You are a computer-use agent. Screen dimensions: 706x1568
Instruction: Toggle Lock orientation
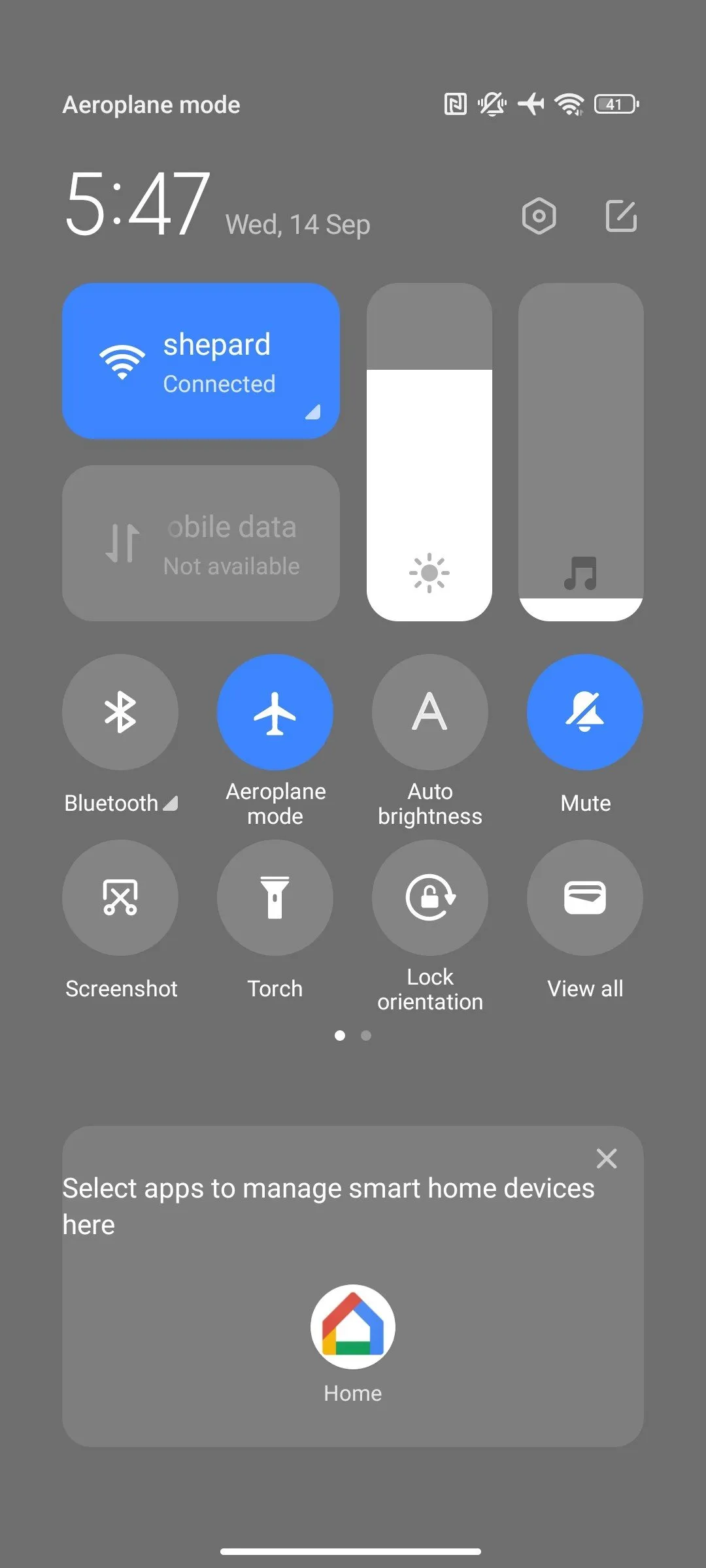tap(430, 898)
